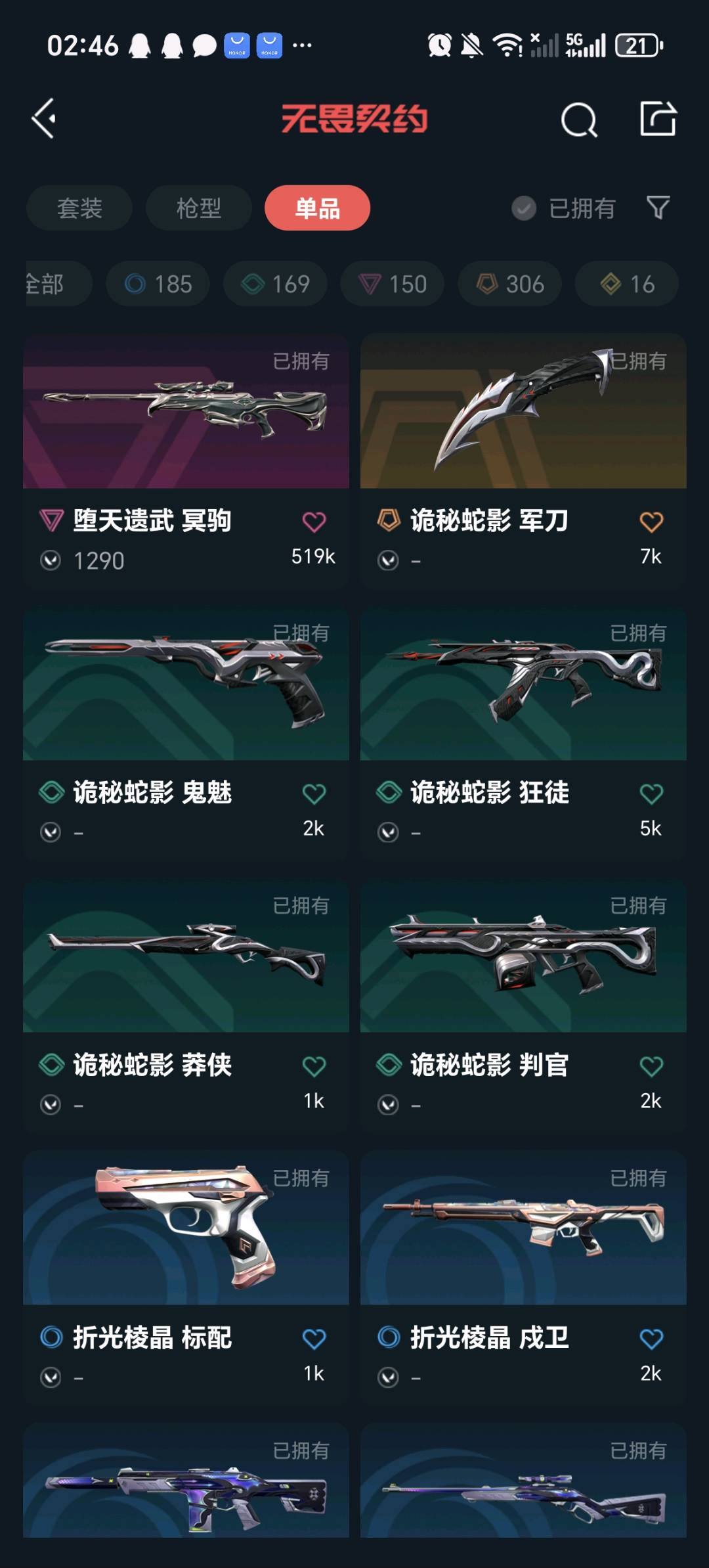Filter by the 16 rarity chip
This screenshot has height=1568, width=709.
click(627, 284)
